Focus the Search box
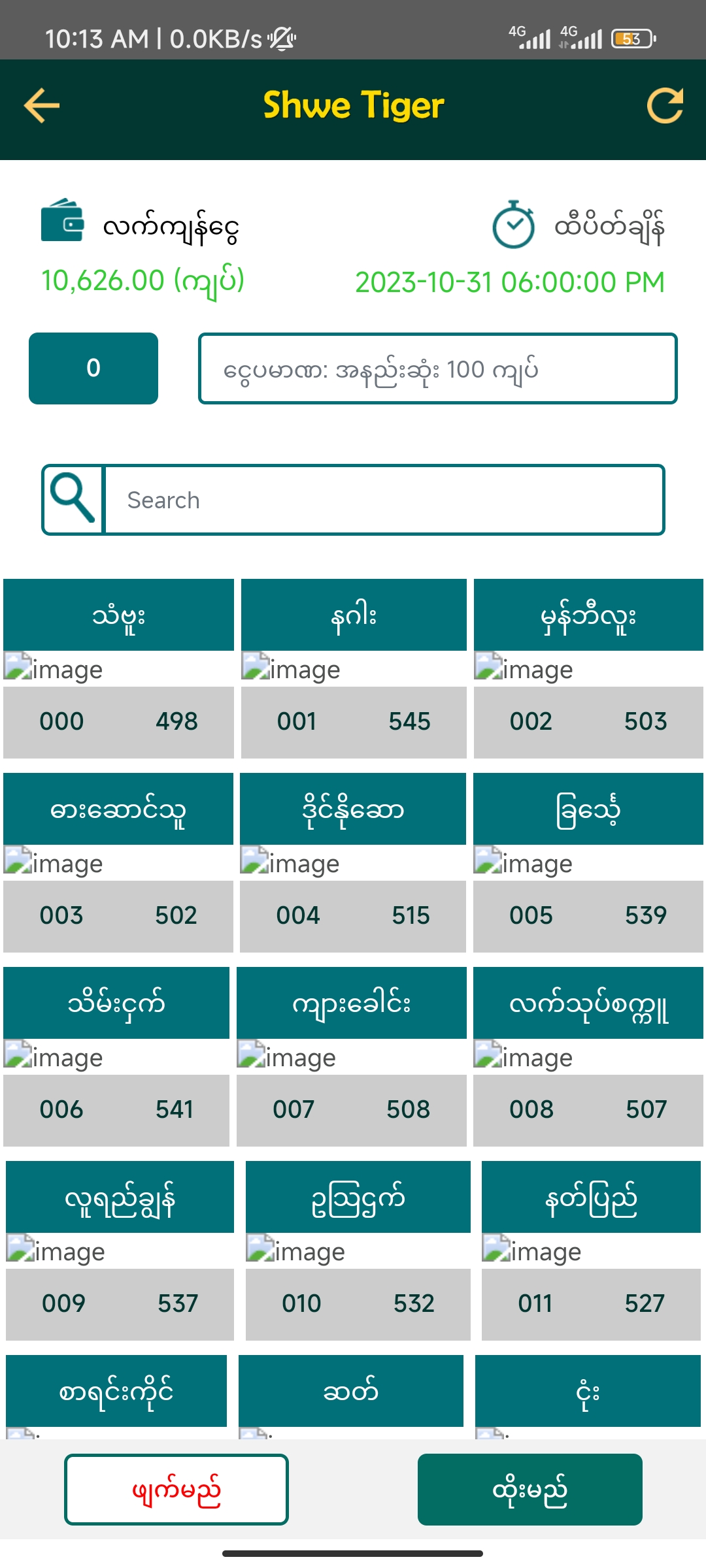 click(x=384, y=500)
